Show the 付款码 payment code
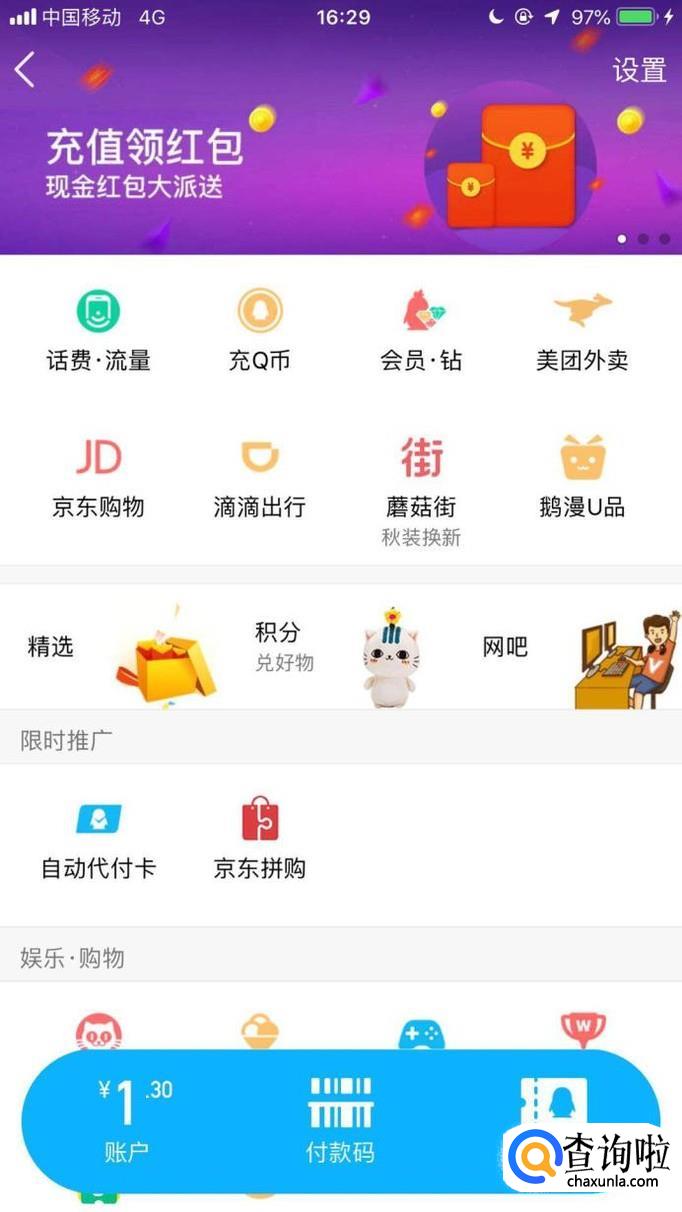 340,1120
